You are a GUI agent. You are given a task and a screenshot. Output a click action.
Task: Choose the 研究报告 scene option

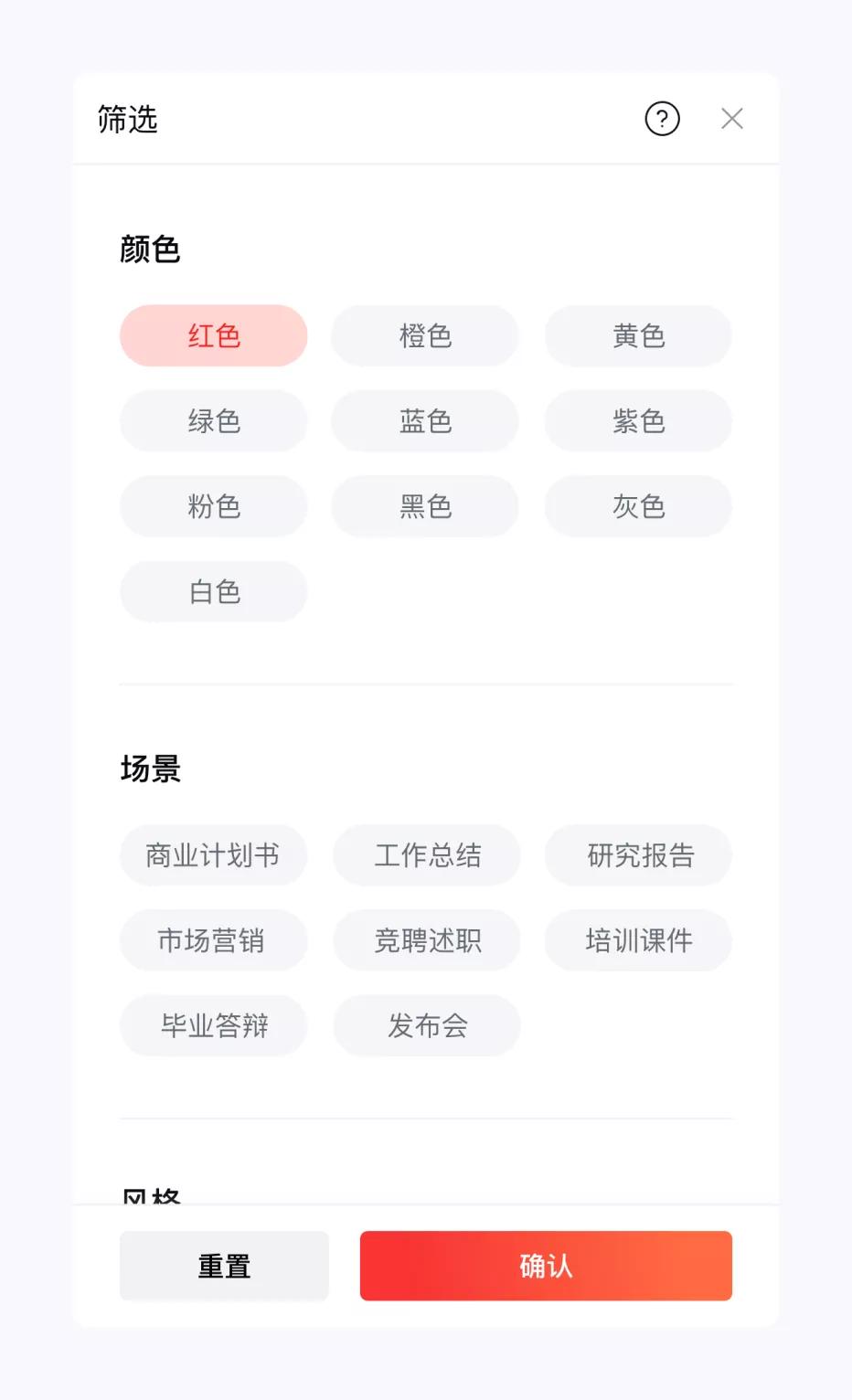pyautogui.click(x=638, y=855)
